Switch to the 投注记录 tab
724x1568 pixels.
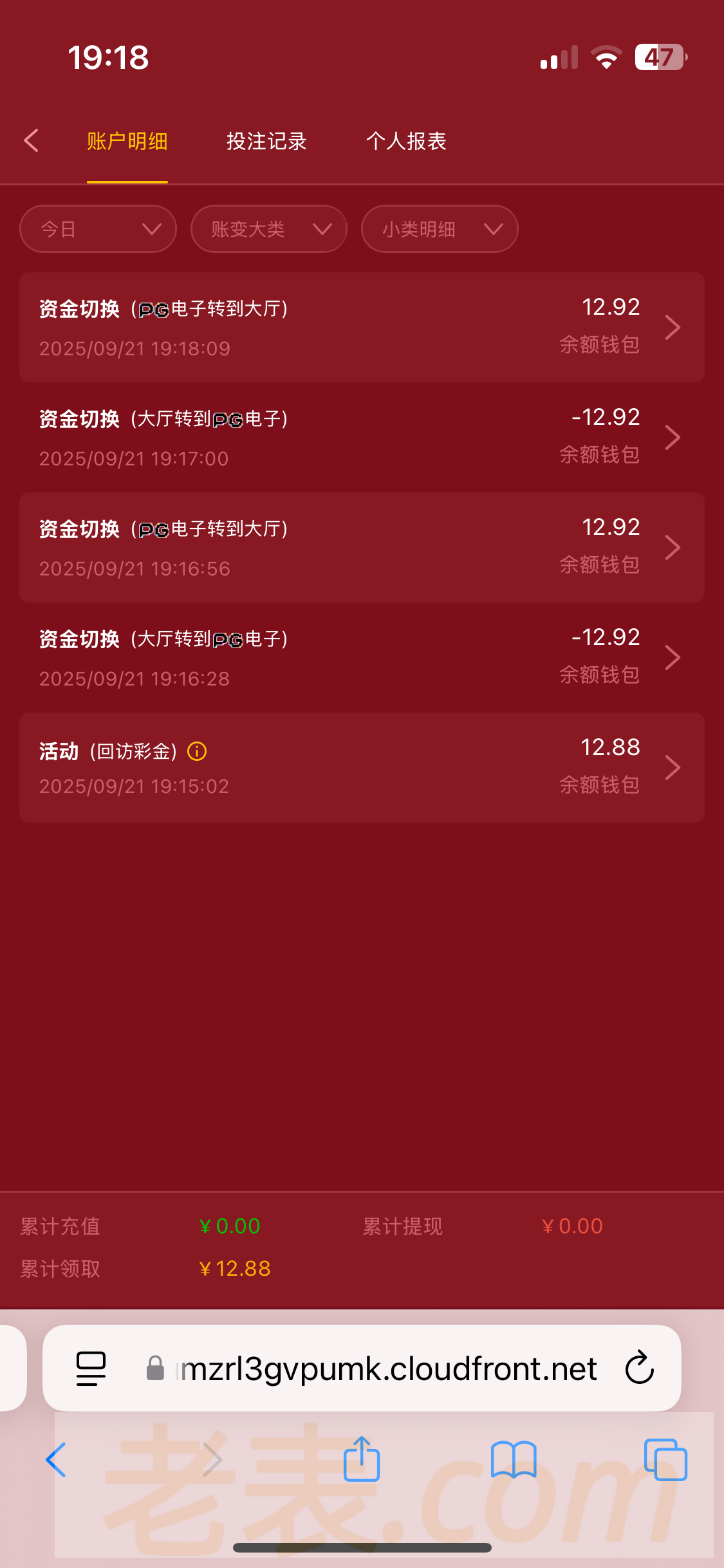click(266, 141)
